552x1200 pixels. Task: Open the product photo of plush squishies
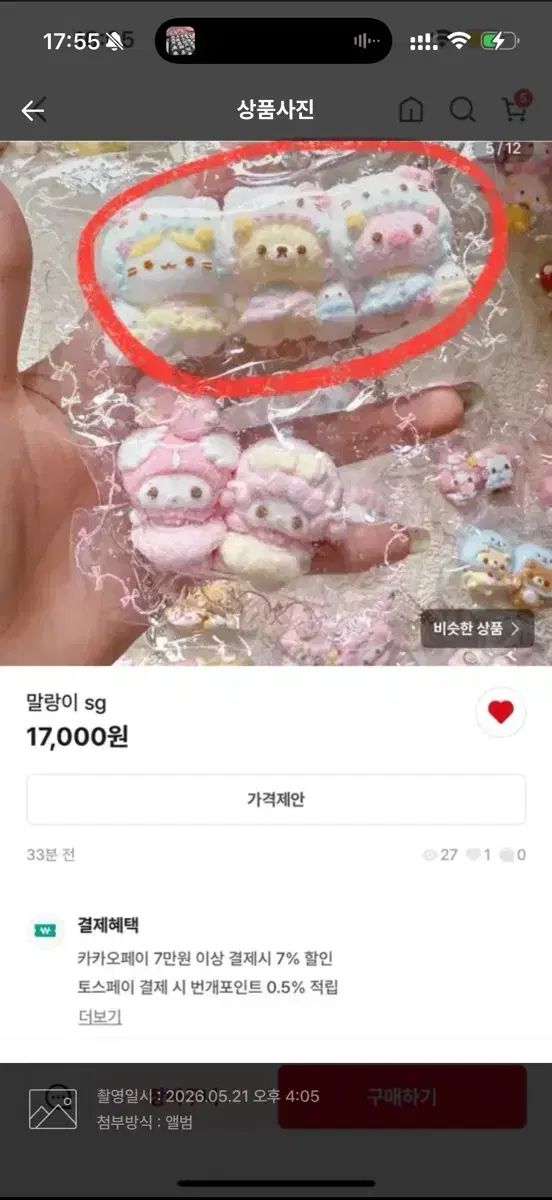coord(276,402)
